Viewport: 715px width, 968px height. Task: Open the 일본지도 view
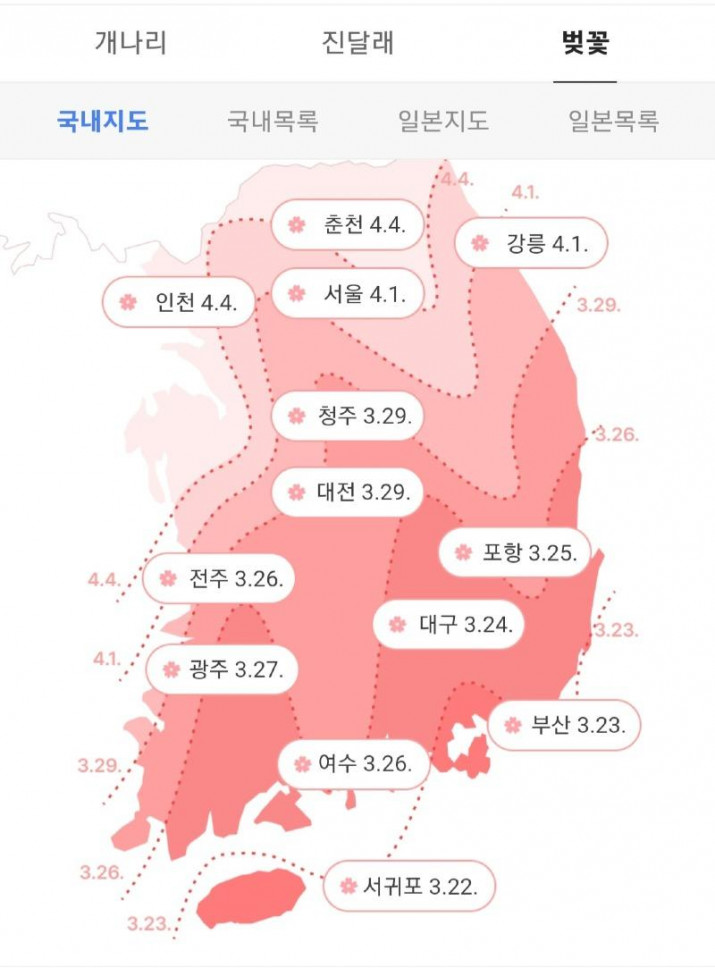coord(443,122)
